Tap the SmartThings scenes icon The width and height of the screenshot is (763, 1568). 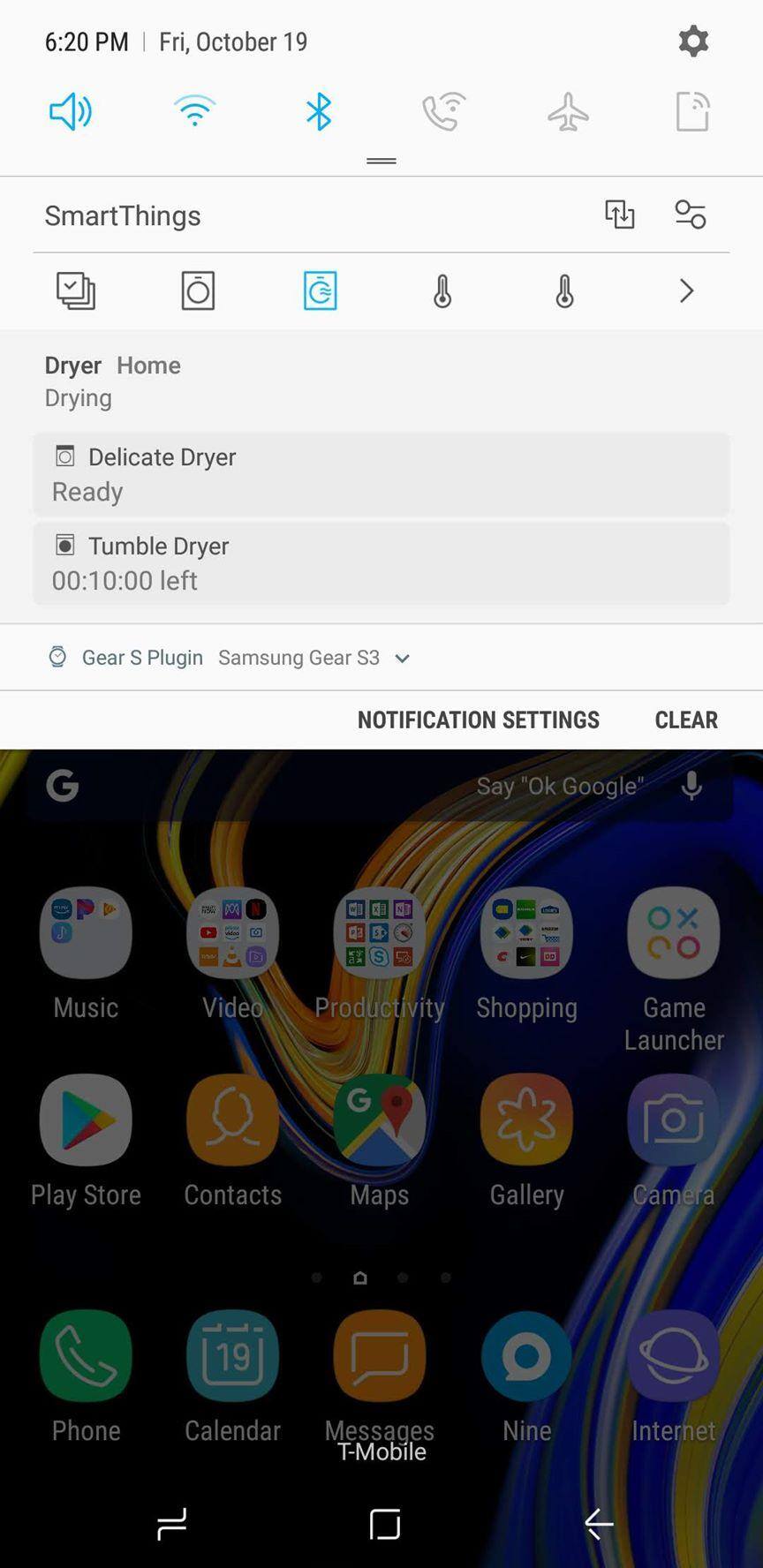point(619,215)
